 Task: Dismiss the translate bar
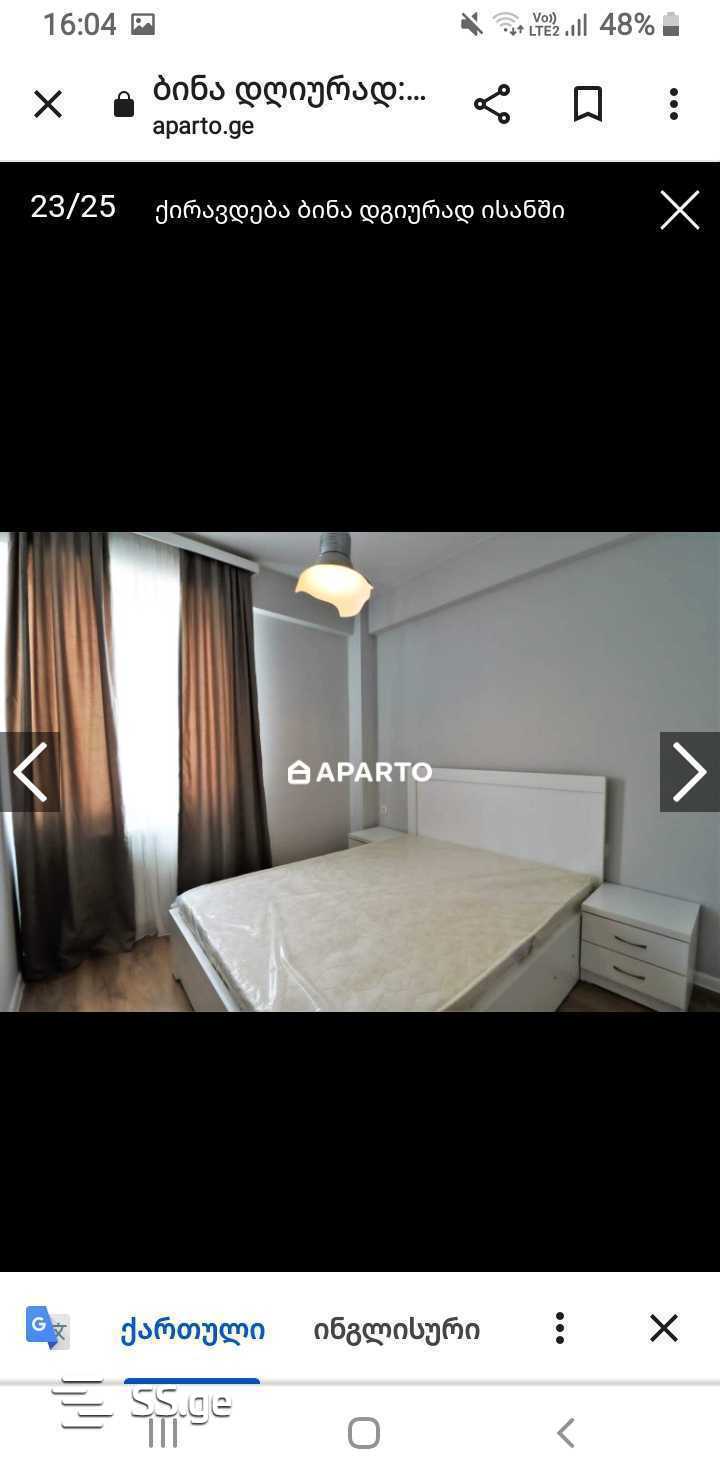tap(664, 1328)
